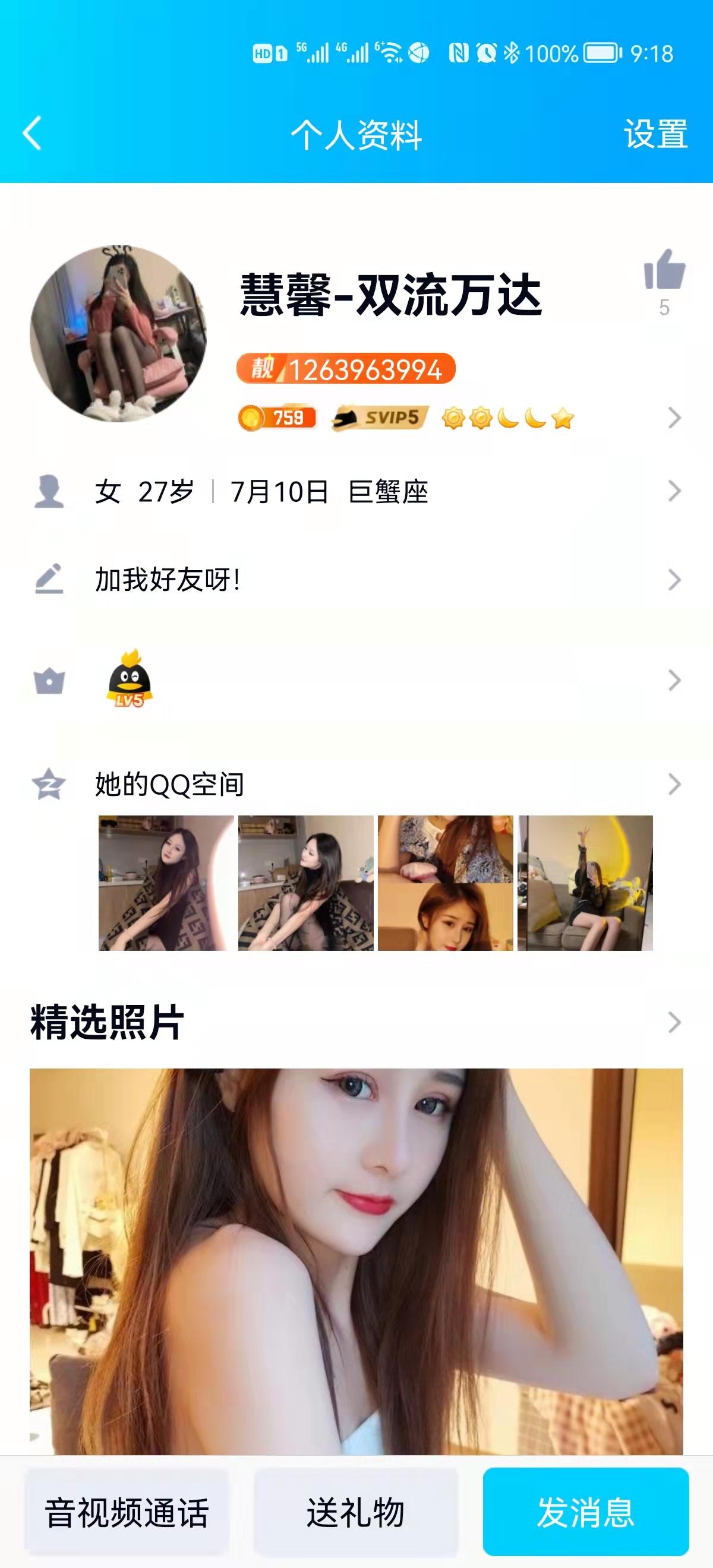Open the first QQ空间 photo thumbnail

[166, 883]
